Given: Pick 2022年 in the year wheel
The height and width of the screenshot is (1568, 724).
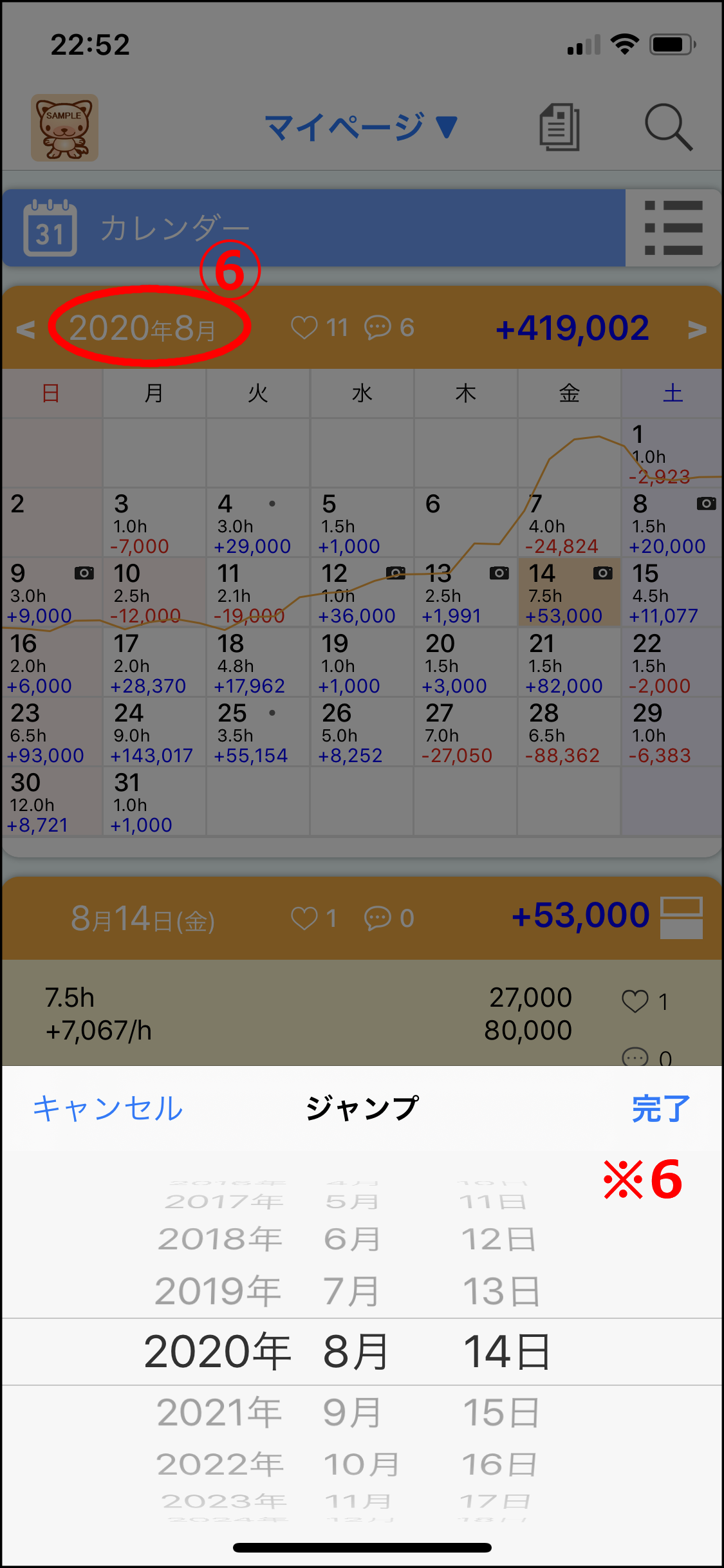Looking at the screenshot, I should tap(219, 1464).
